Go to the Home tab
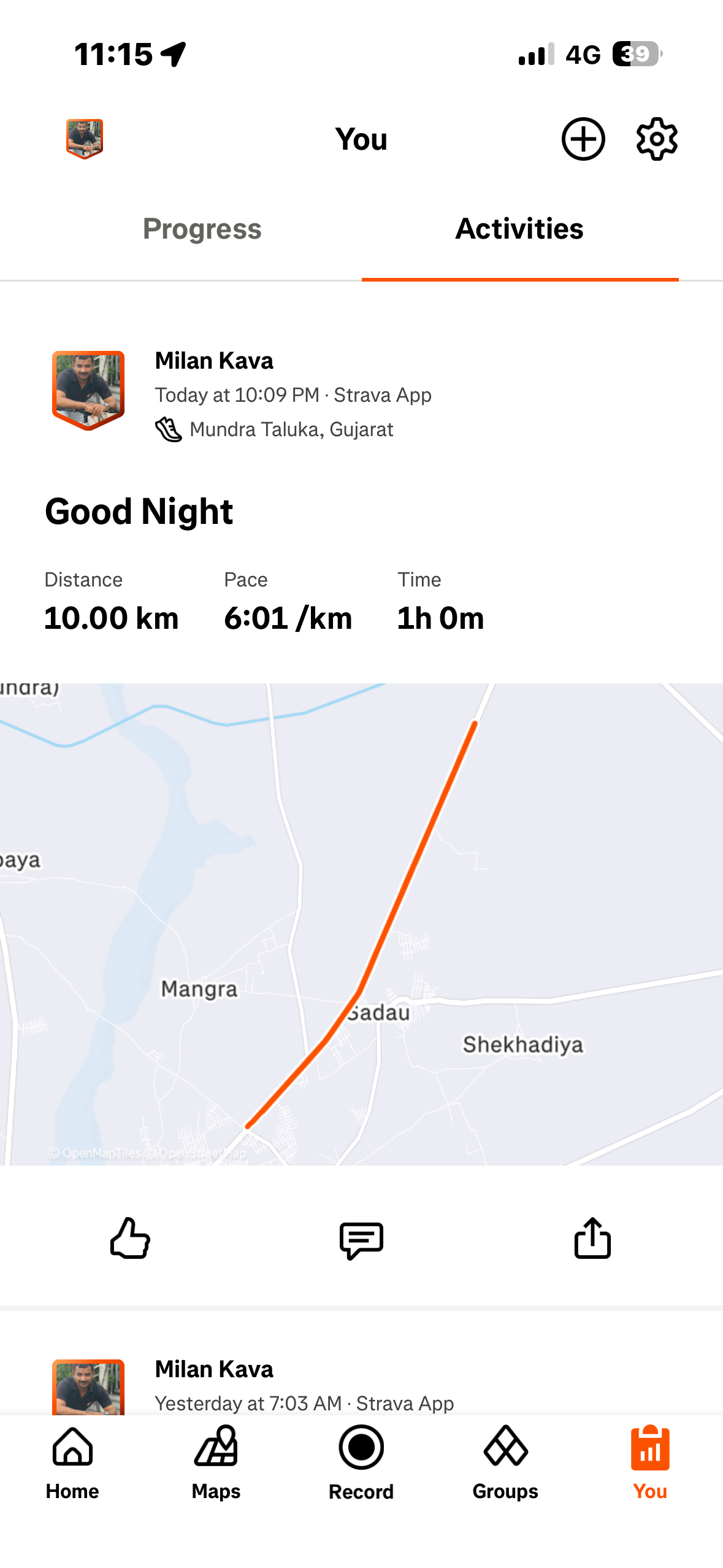The height and width of the screenshot is (1568, 723). click(72, 1462)
